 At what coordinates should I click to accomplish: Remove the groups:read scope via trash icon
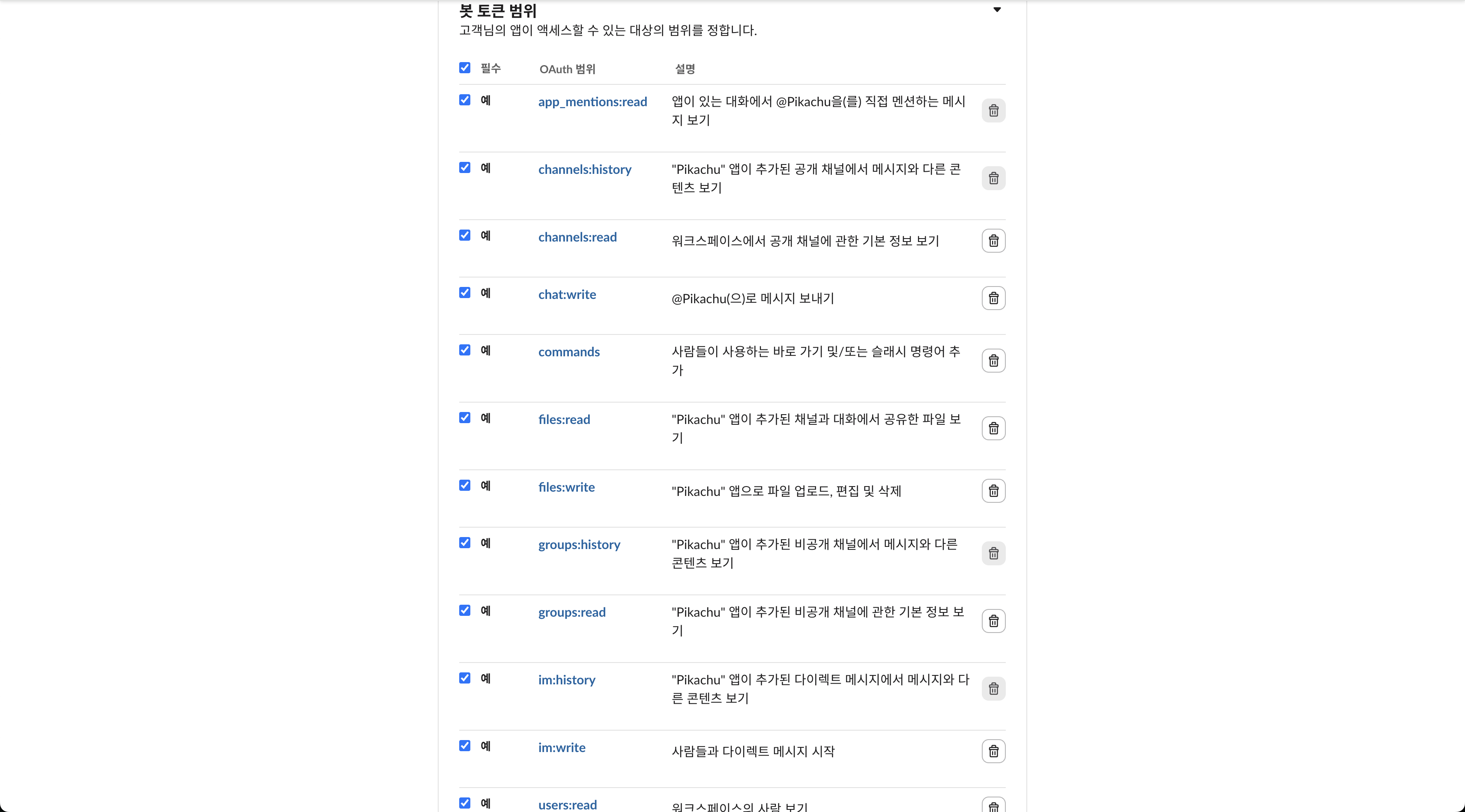(993, 621)
